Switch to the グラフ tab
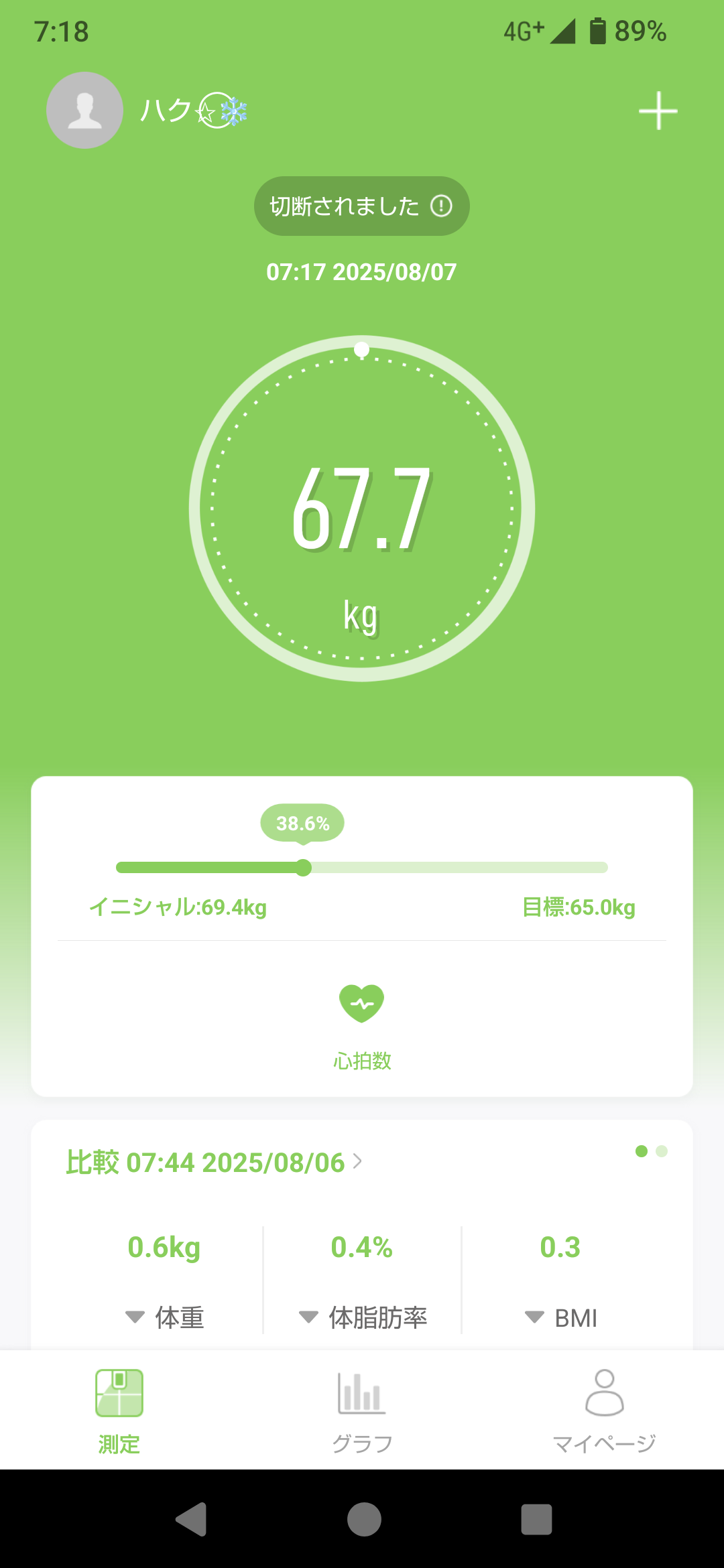Viewport: 724px width, 1568px height. pos(362,1410)
